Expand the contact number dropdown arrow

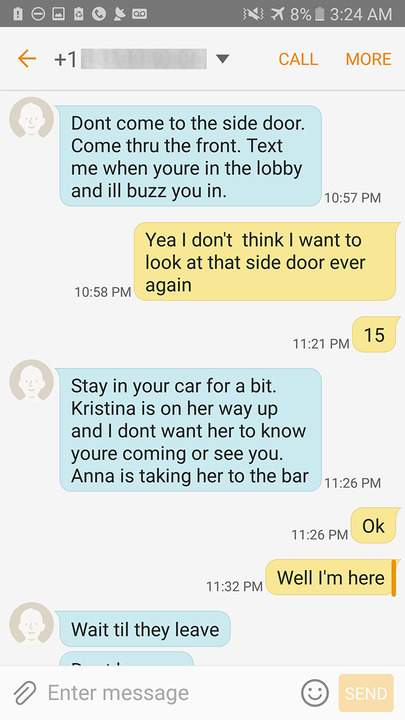[222, 59]
